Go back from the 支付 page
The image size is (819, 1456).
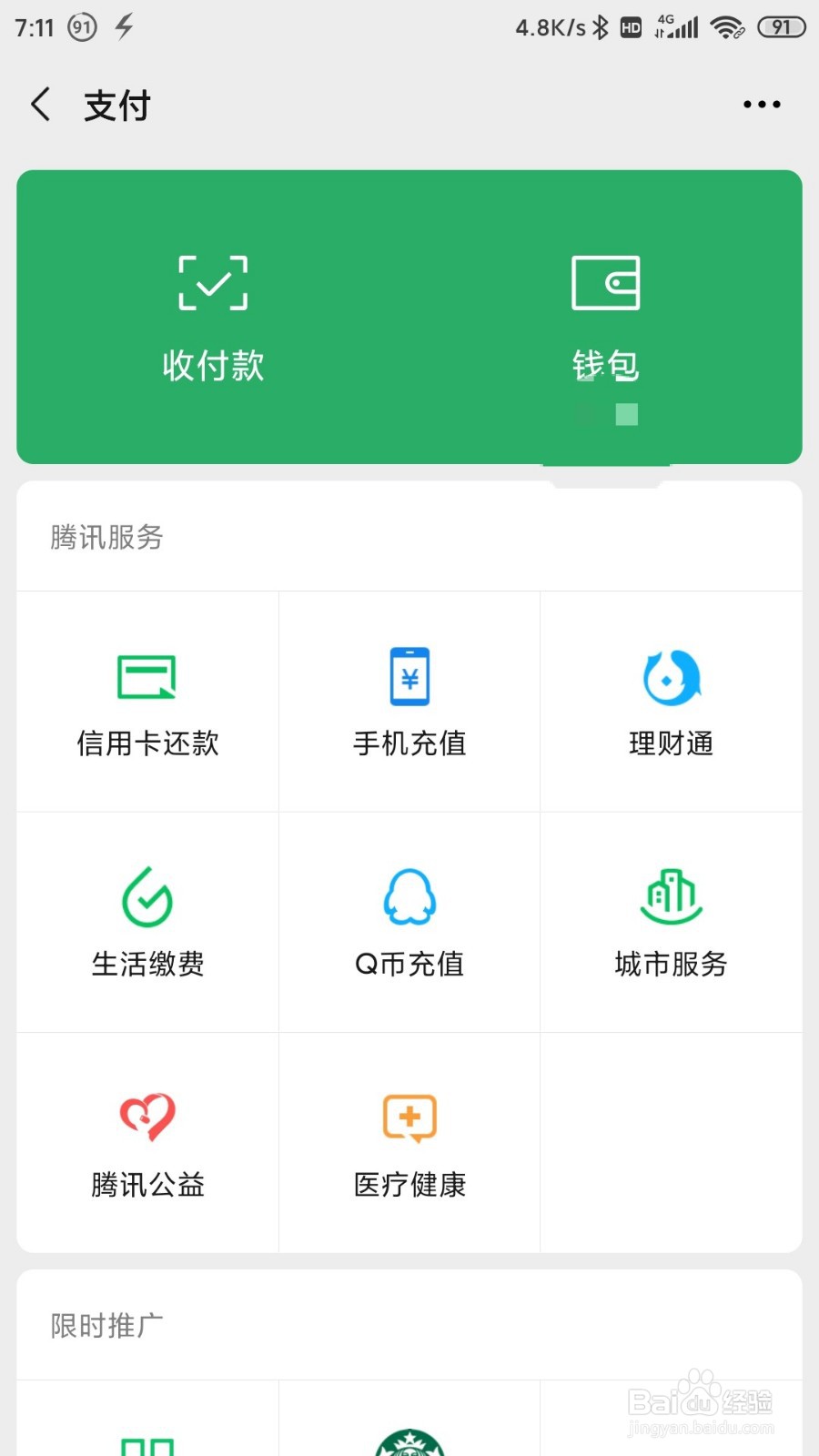pos(41,105)
